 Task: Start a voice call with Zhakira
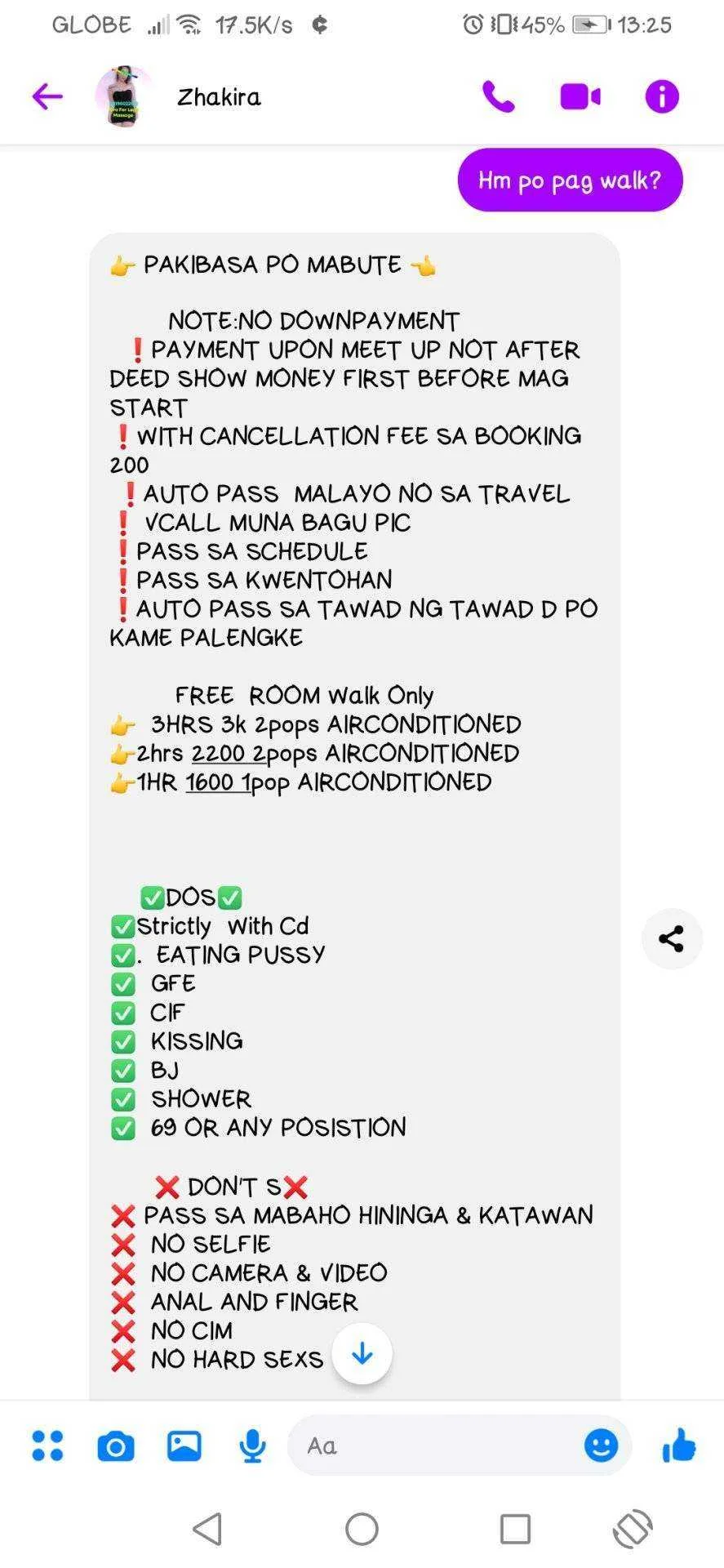pos(498,96)
